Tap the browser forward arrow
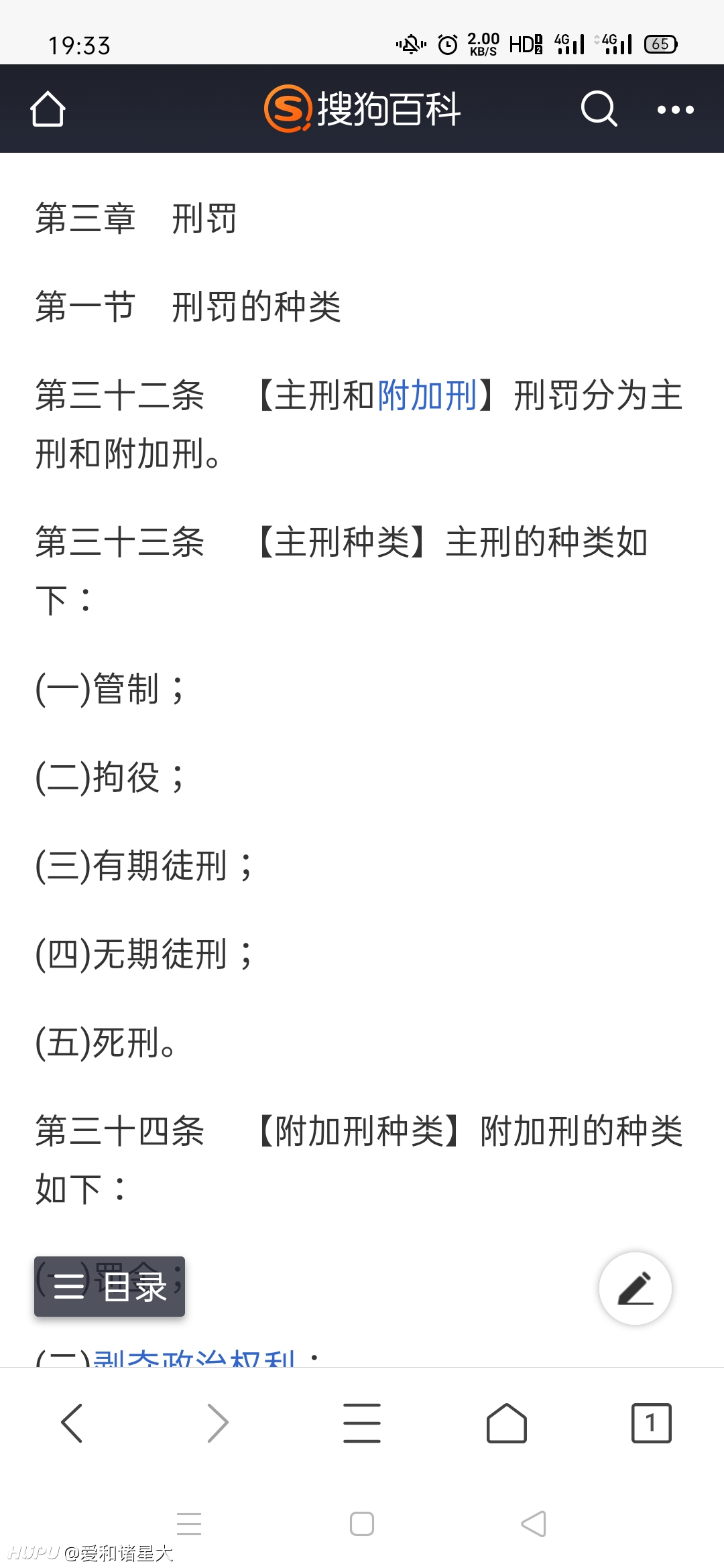The width and height of the screenshot is (724, 1568). (217, 1423)
